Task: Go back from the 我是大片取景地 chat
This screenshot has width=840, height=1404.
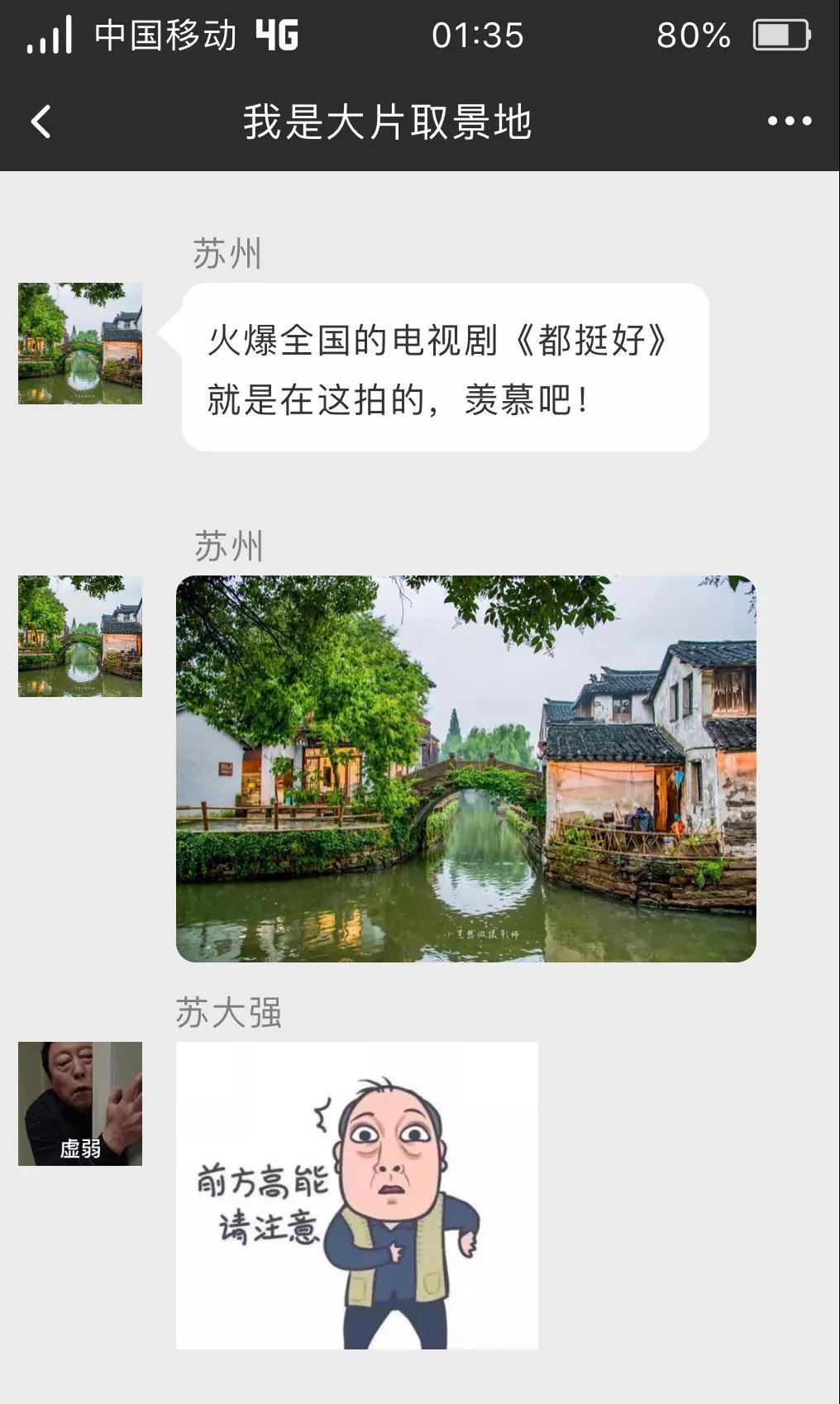Action: (41, 122)
